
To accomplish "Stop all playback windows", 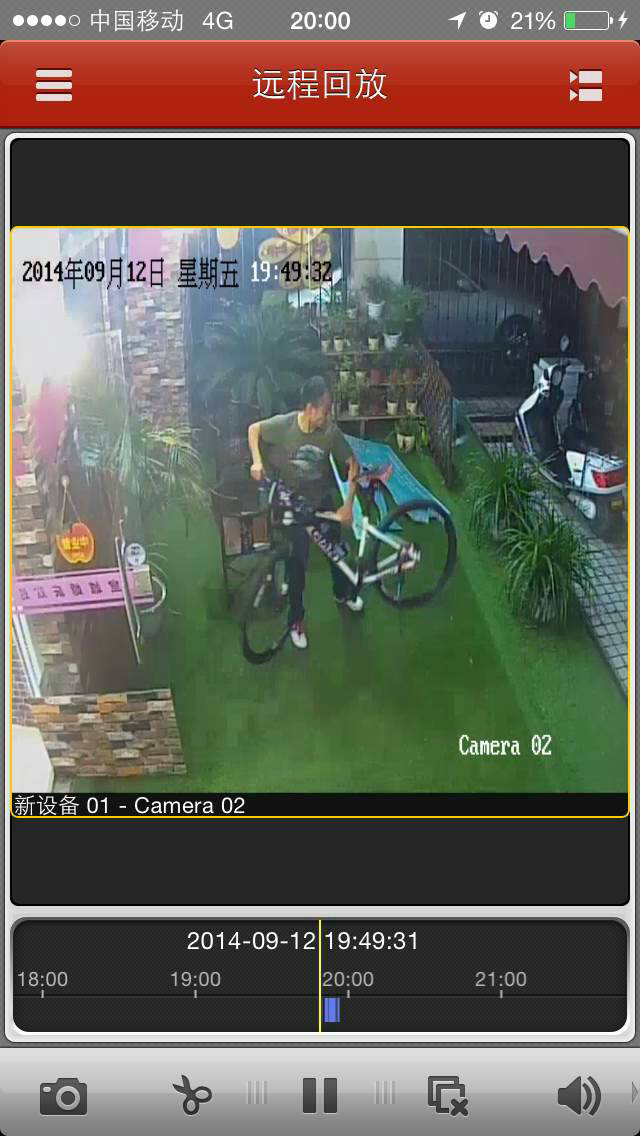I will click(447, 1096).
